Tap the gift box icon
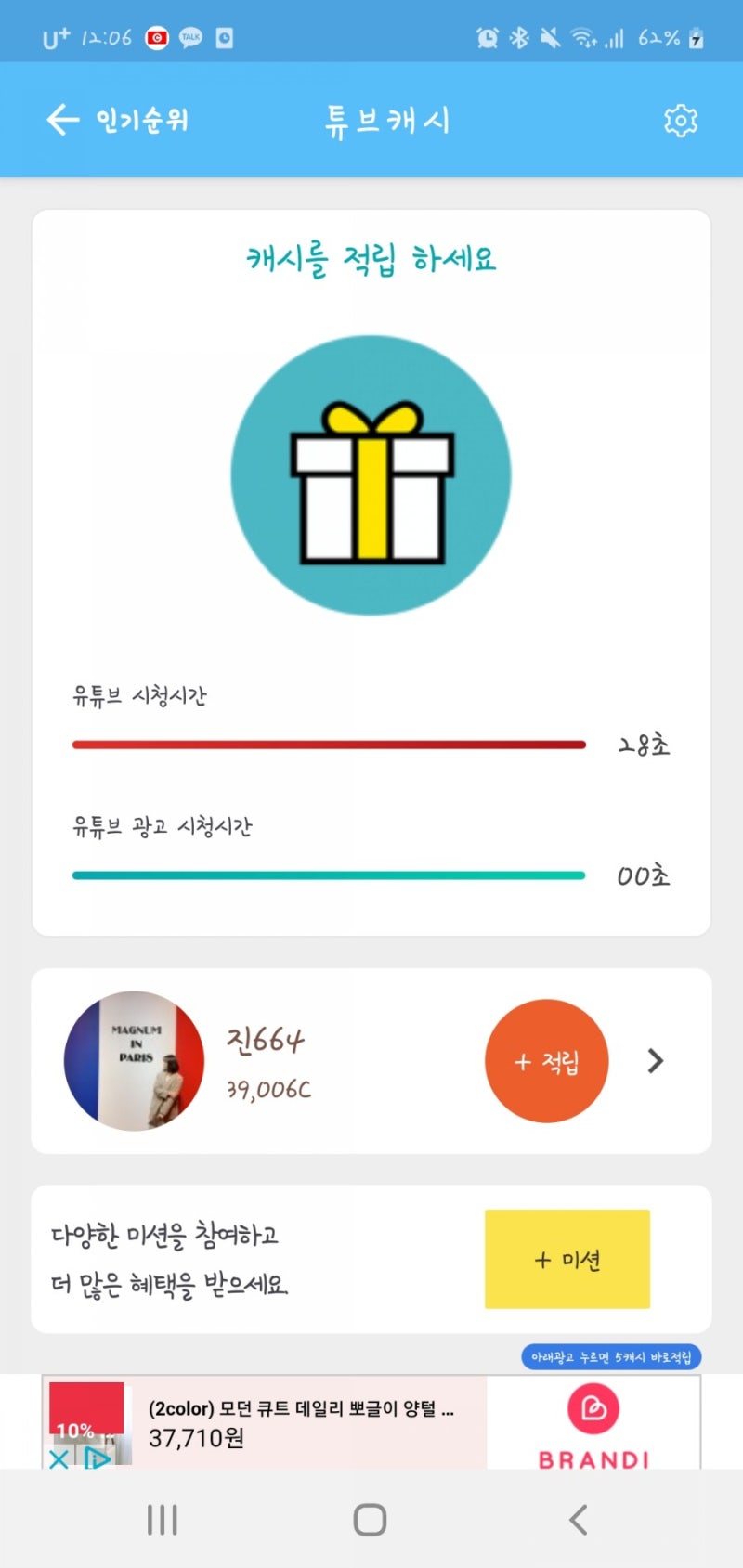Image resolution: width=743 pixels, height=1568 pixels. [371, 473]
